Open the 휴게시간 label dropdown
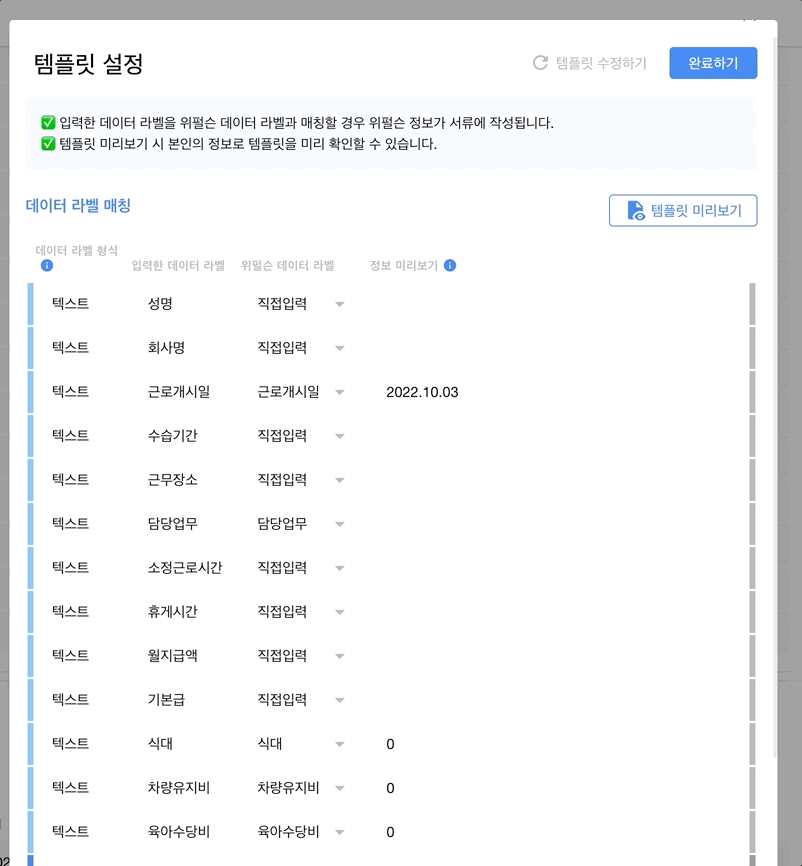 300,612
